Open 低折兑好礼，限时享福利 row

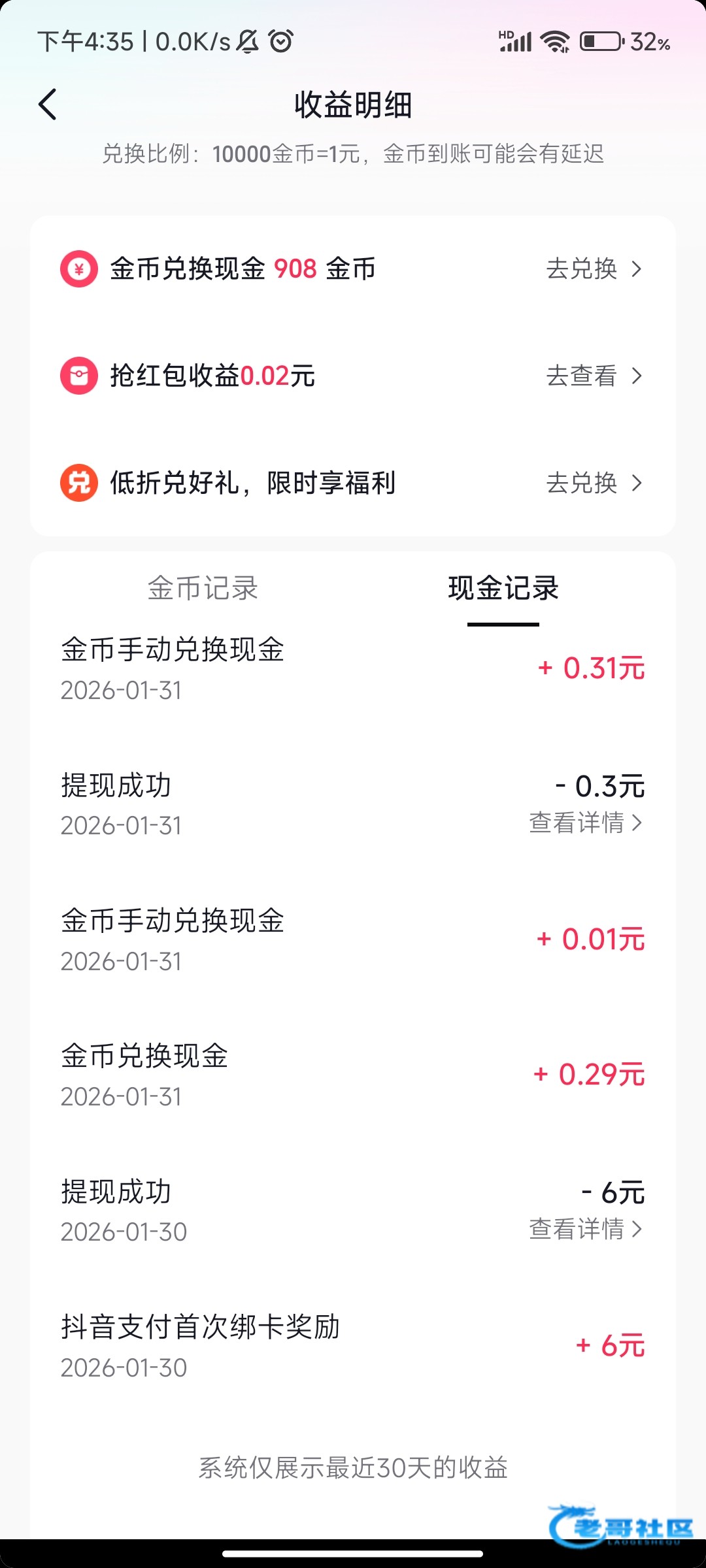tap(353, 483)
